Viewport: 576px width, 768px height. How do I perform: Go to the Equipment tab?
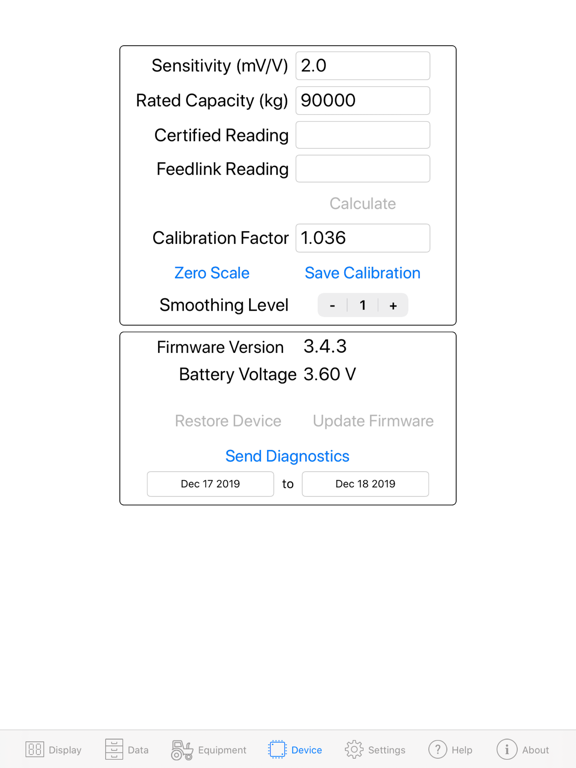pyautogui.click(x=208, y=750)
